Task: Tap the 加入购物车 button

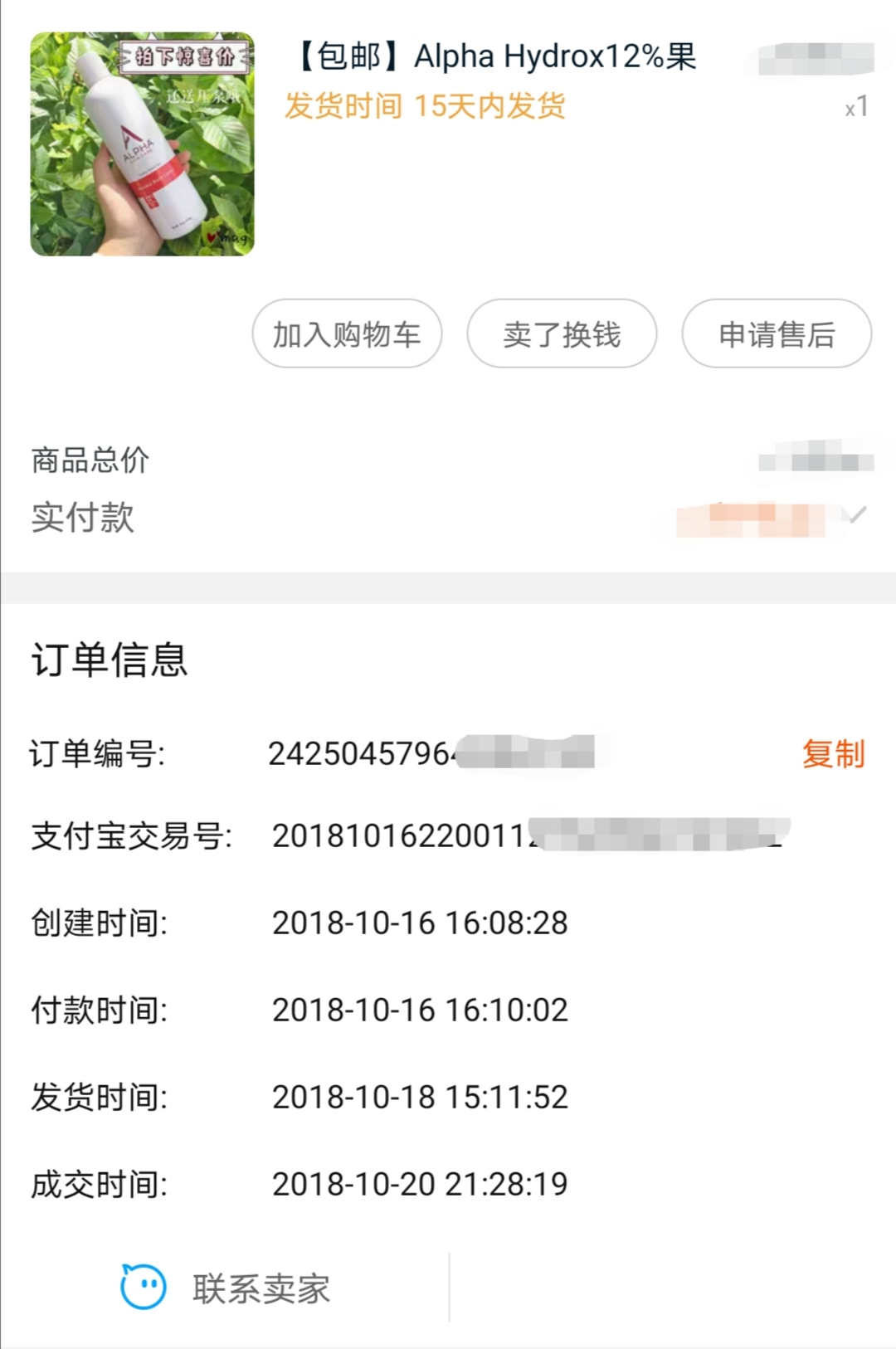Action: point(346,334)
